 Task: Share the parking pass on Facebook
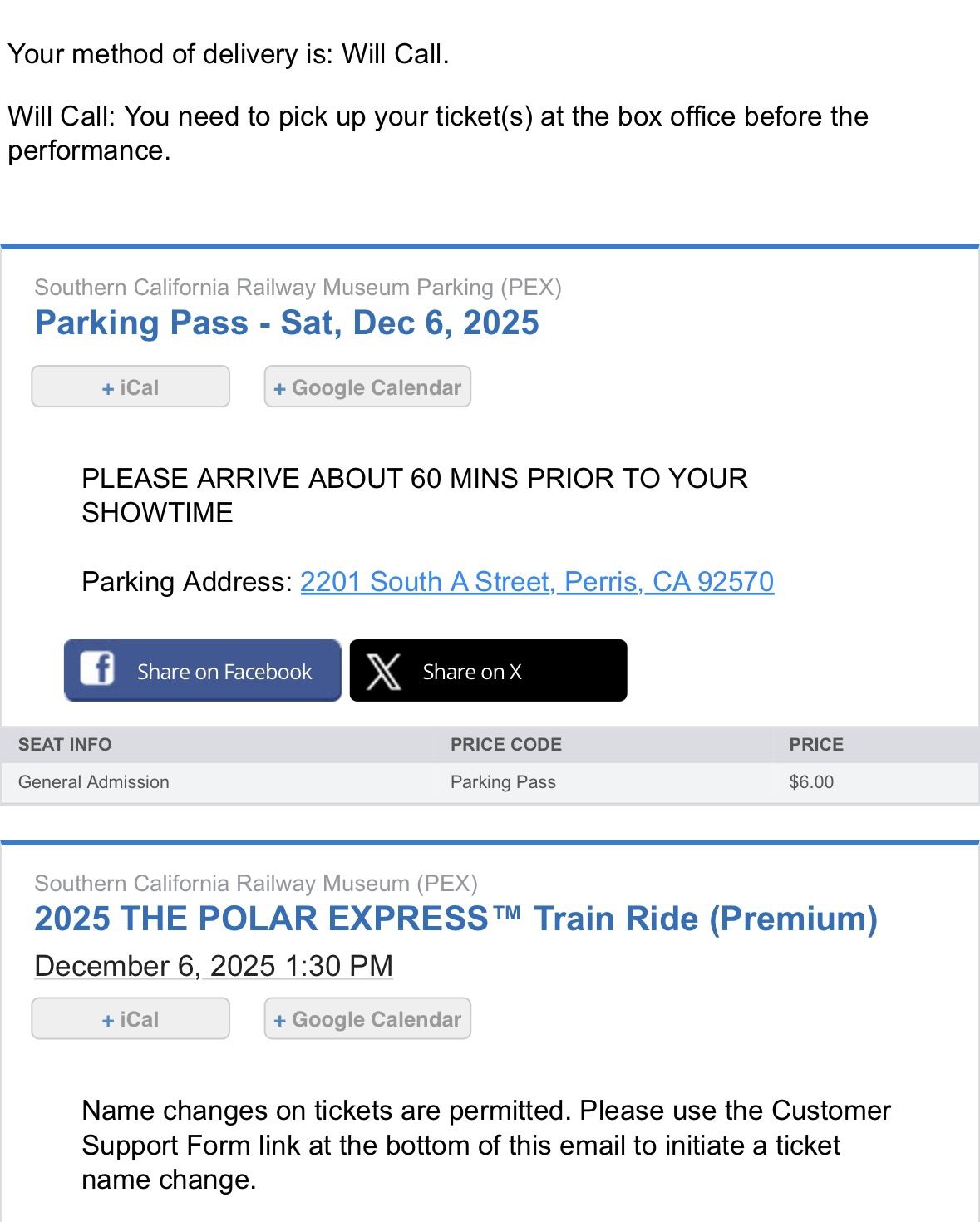[x=202, y=670]
